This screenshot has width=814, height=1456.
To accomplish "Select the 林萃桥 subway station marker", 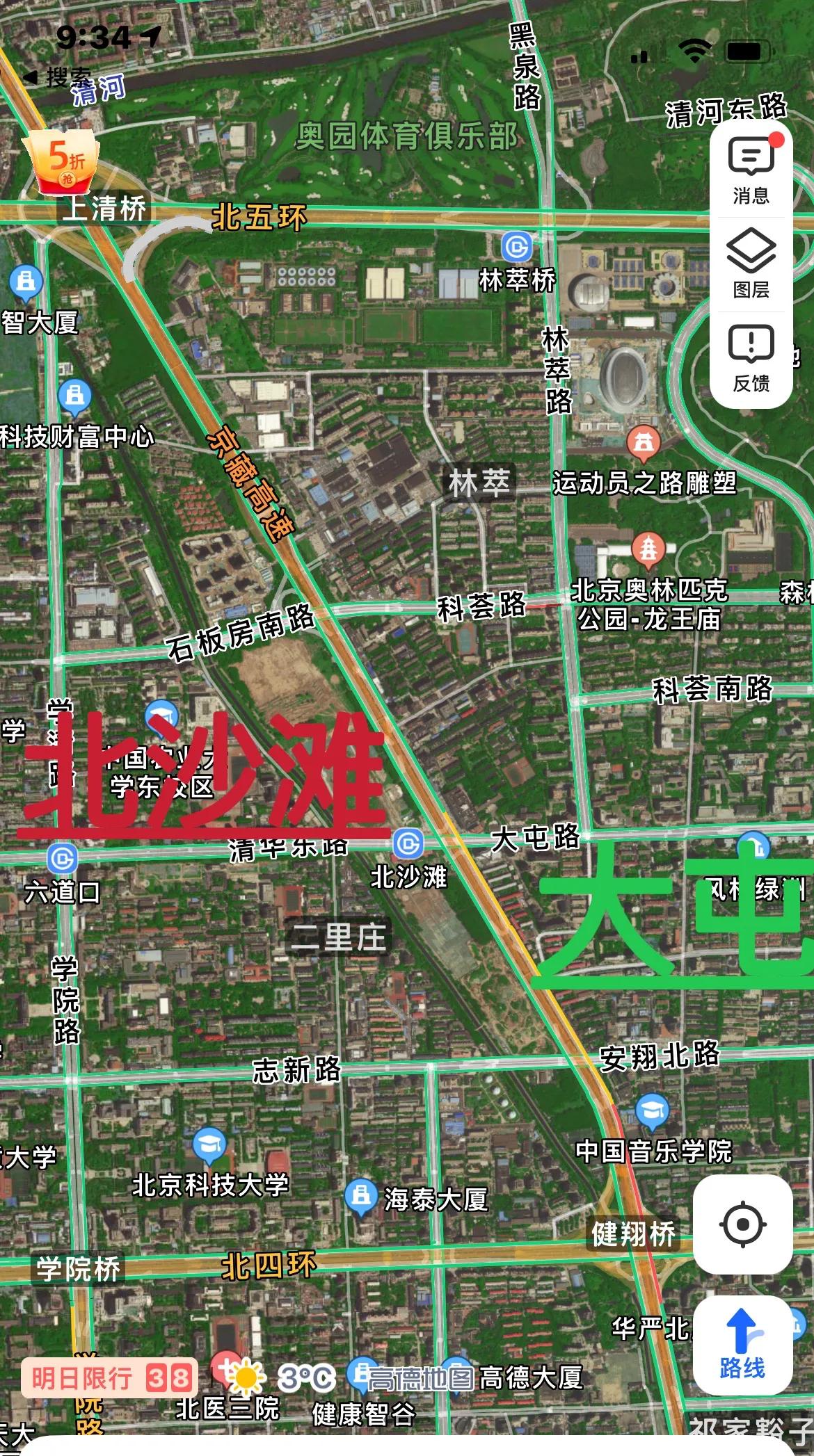I will pos(518,247).
